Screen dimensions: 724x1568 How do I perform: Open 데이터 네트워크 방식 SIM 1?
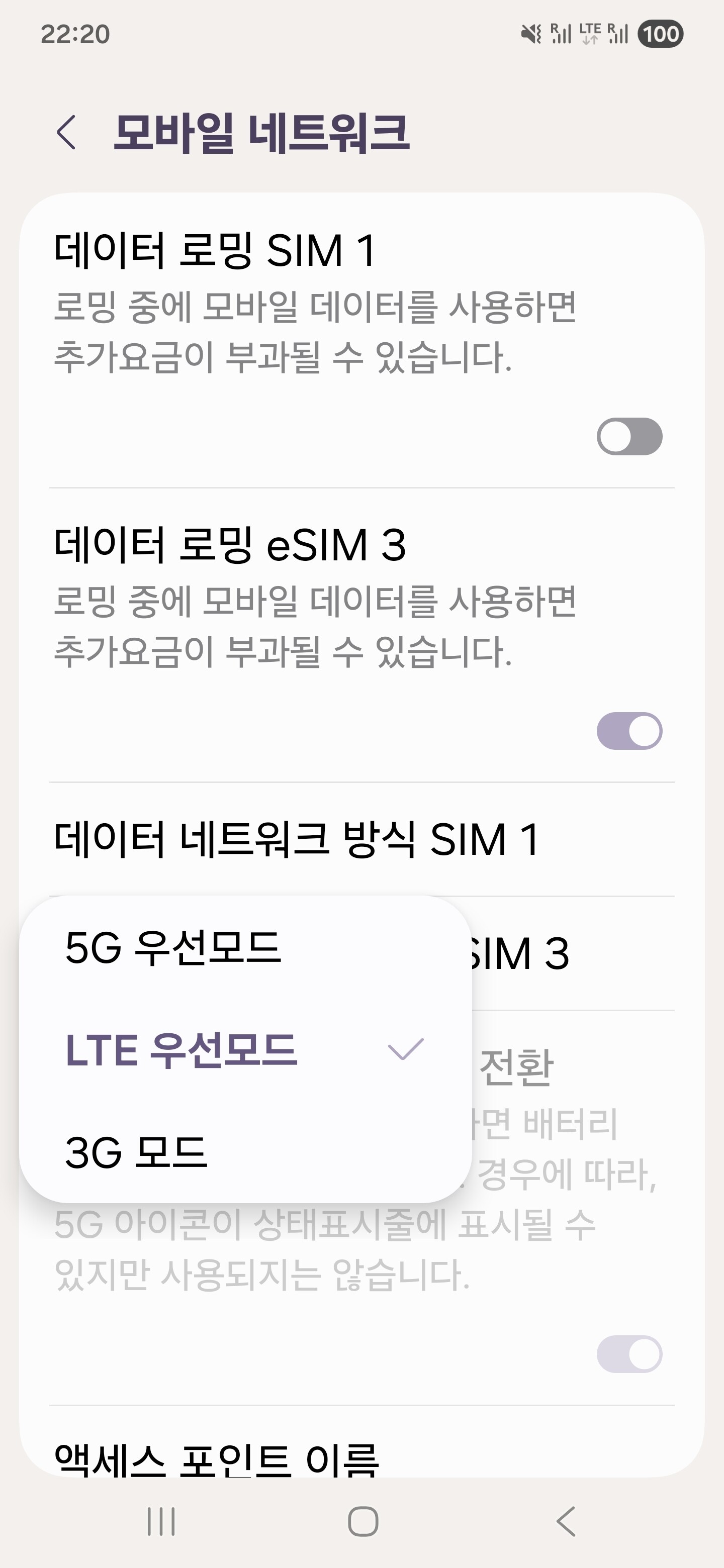click(361, 839)
